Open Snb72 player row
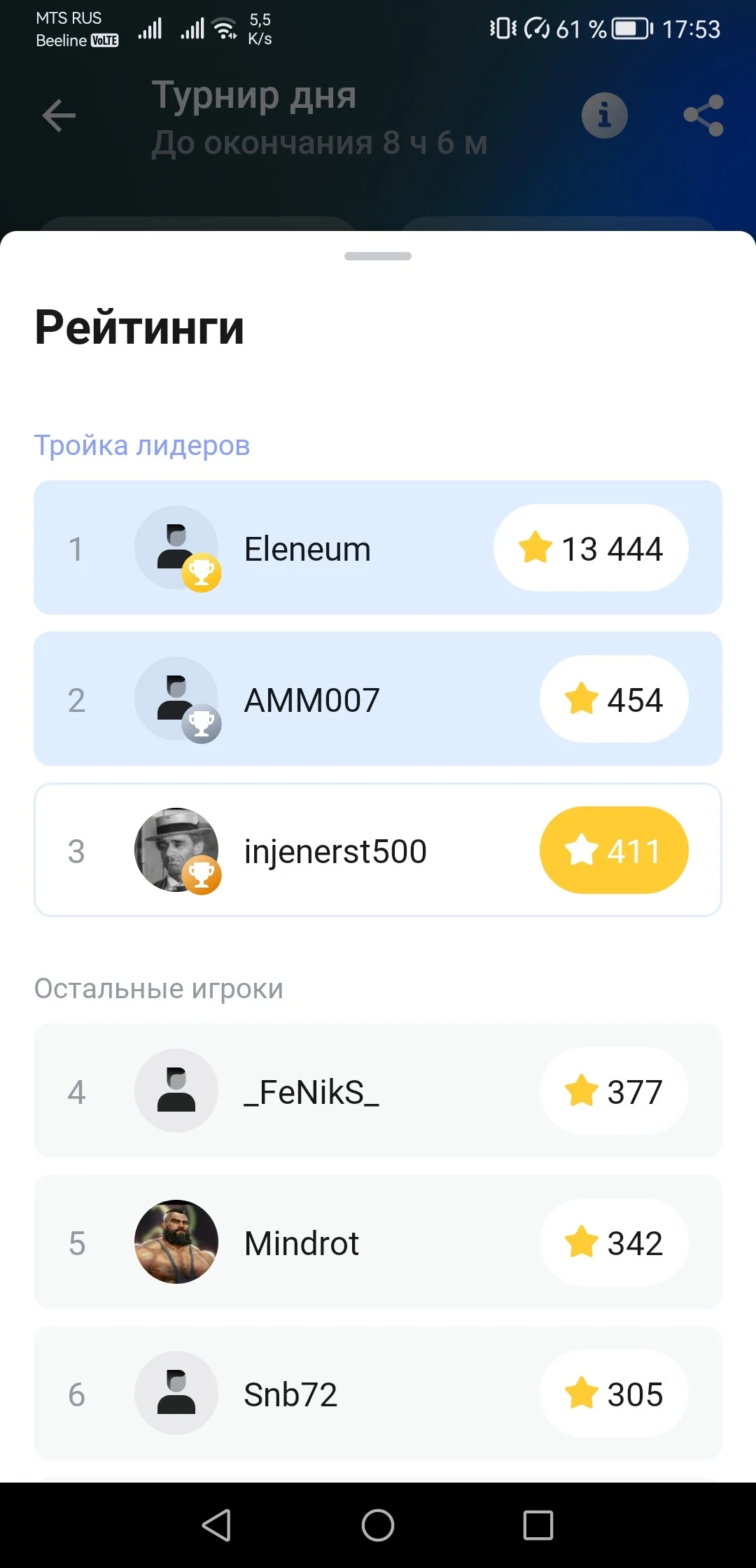The width and height of the screenshot is (756, 1568). tap(378, 1393)
